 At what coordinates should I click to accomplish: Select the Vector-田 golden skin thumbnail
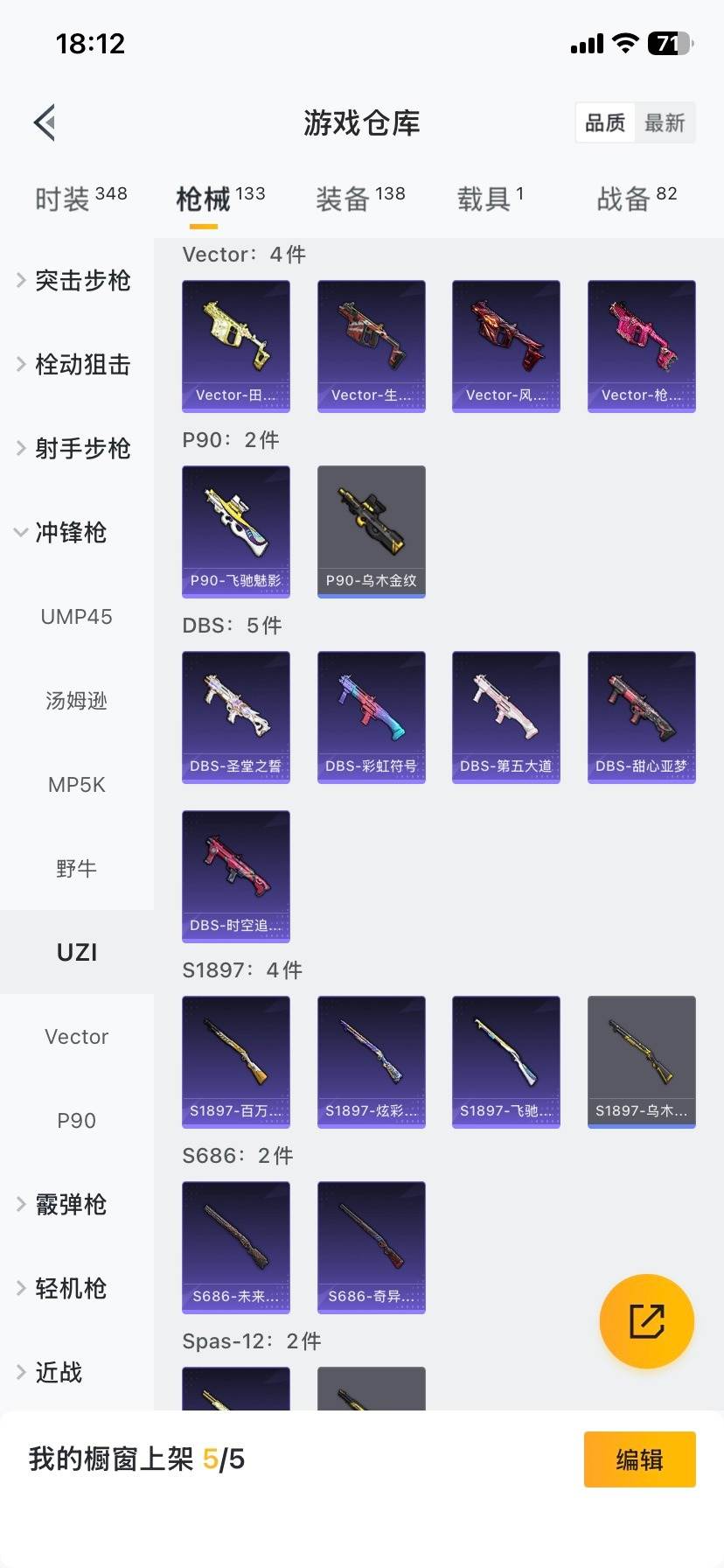click(235, 346)
